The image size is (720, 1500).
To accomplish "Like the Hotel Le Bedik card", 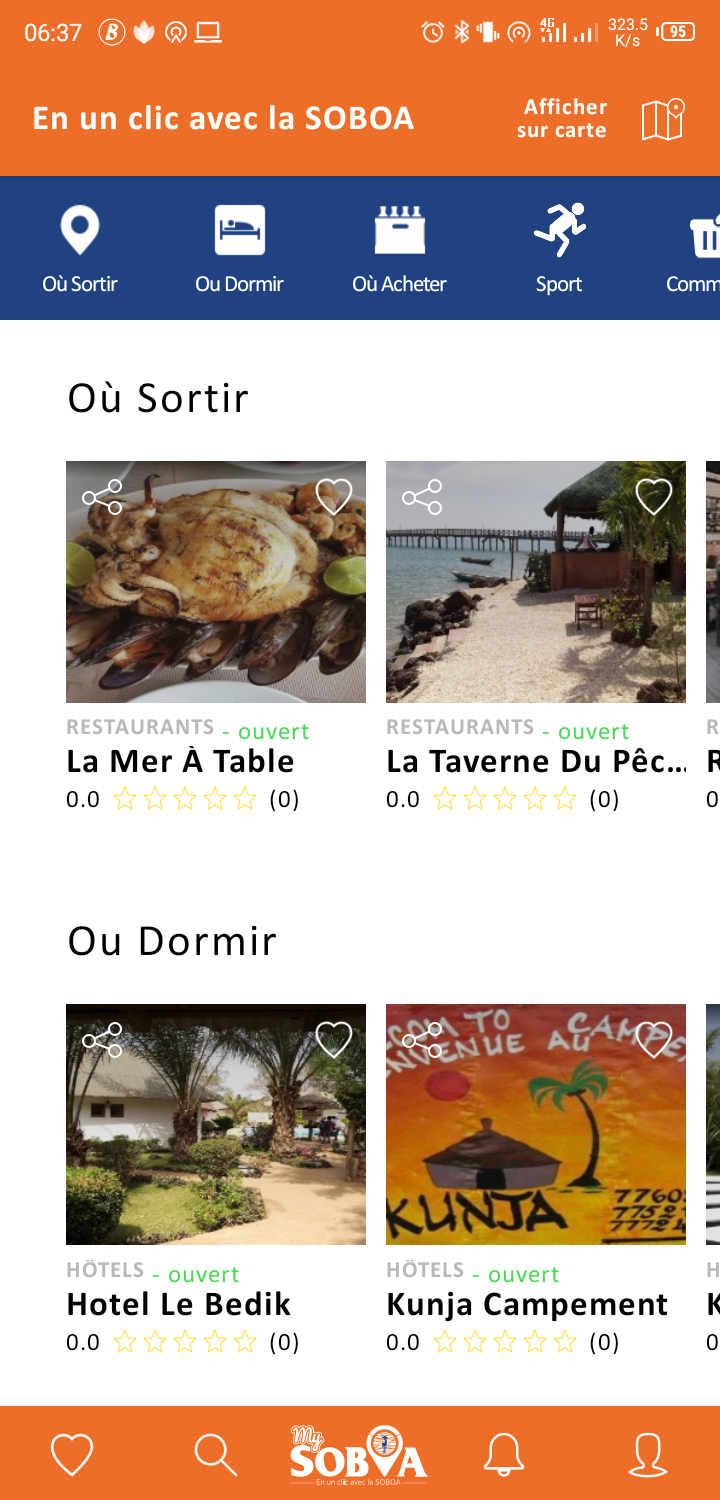I will coord(333,1040).
